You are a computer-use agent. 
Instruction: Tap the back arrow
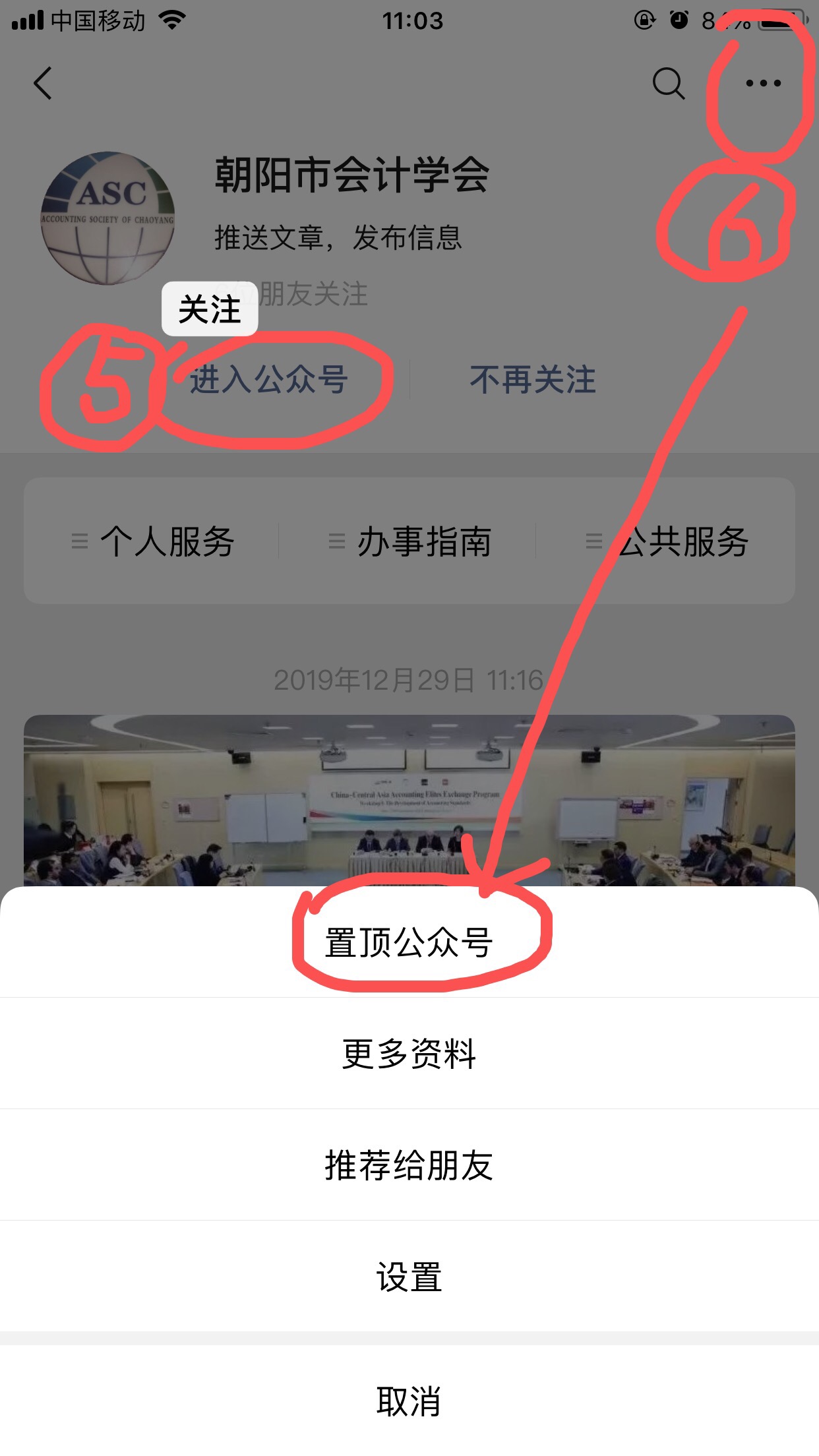point(44,84)
